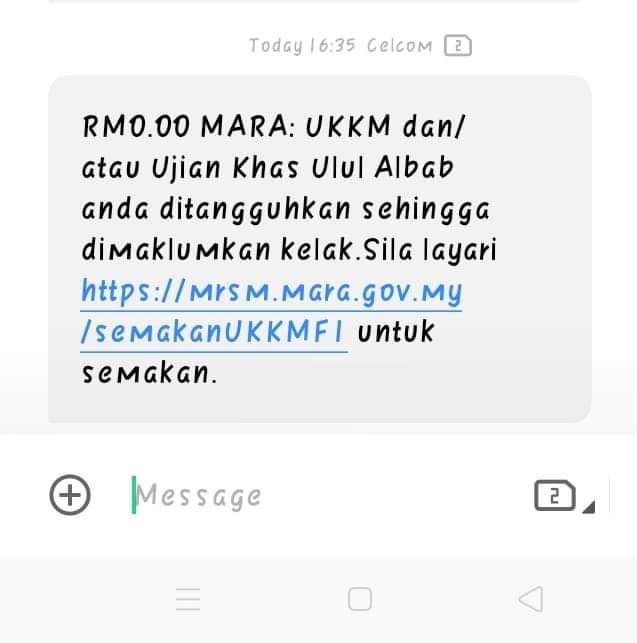Return to the home screen
This screenshot has width=637, height=643.
pos(360,599)
